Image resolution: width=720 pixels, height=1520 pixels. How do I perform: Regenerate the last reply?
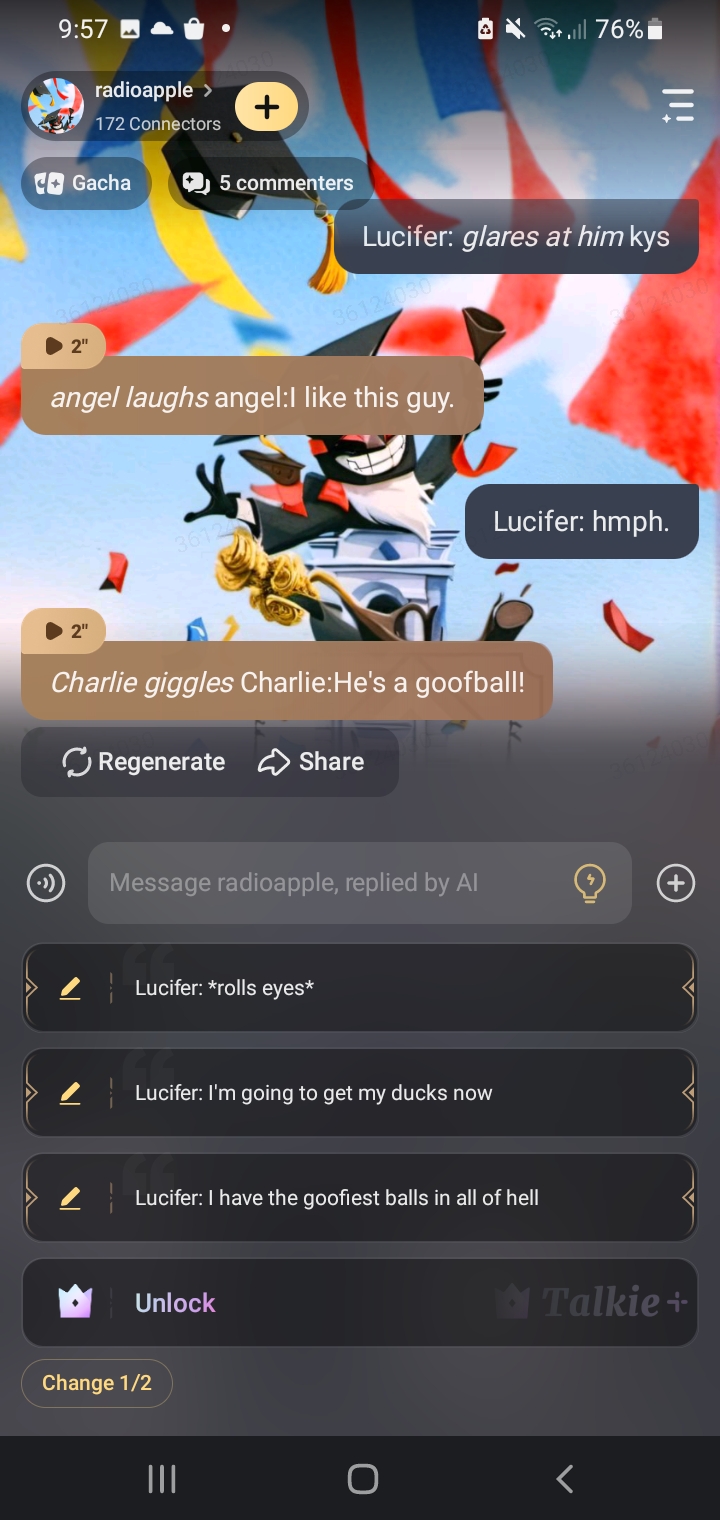pos(144,762)
